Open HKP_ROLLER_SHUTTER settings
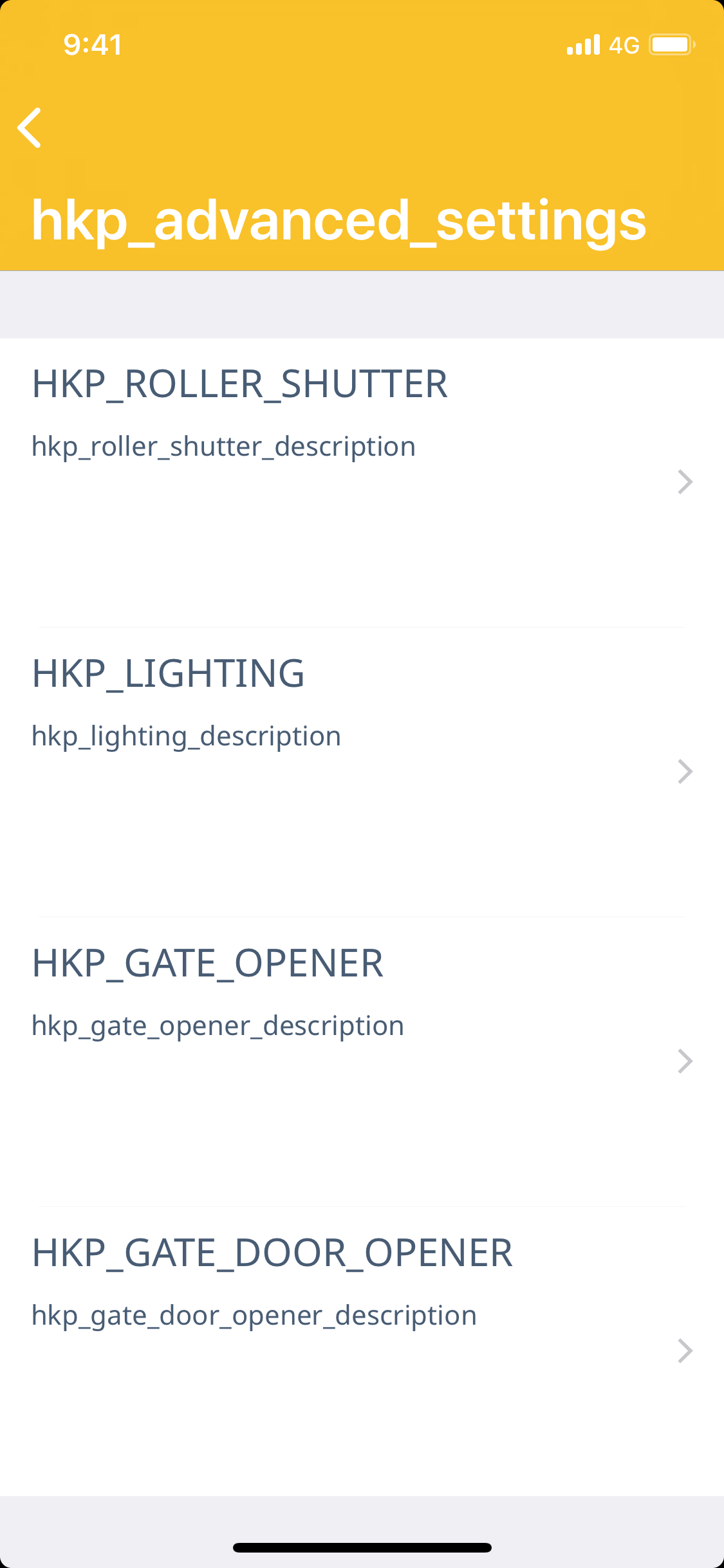Screen dimensions: 724x1568 [362, 481]
